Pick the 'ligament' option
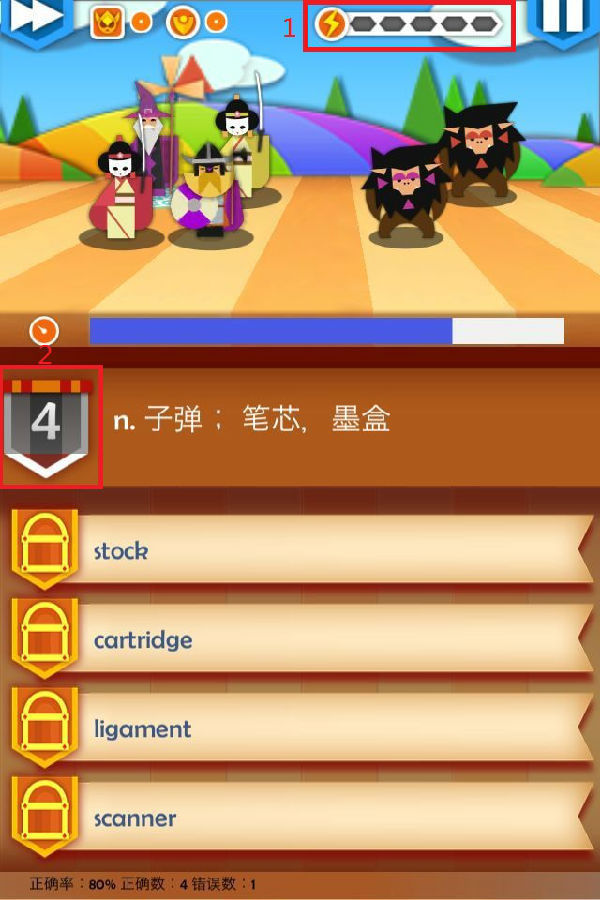600x900 pixels. pos(300,729)
